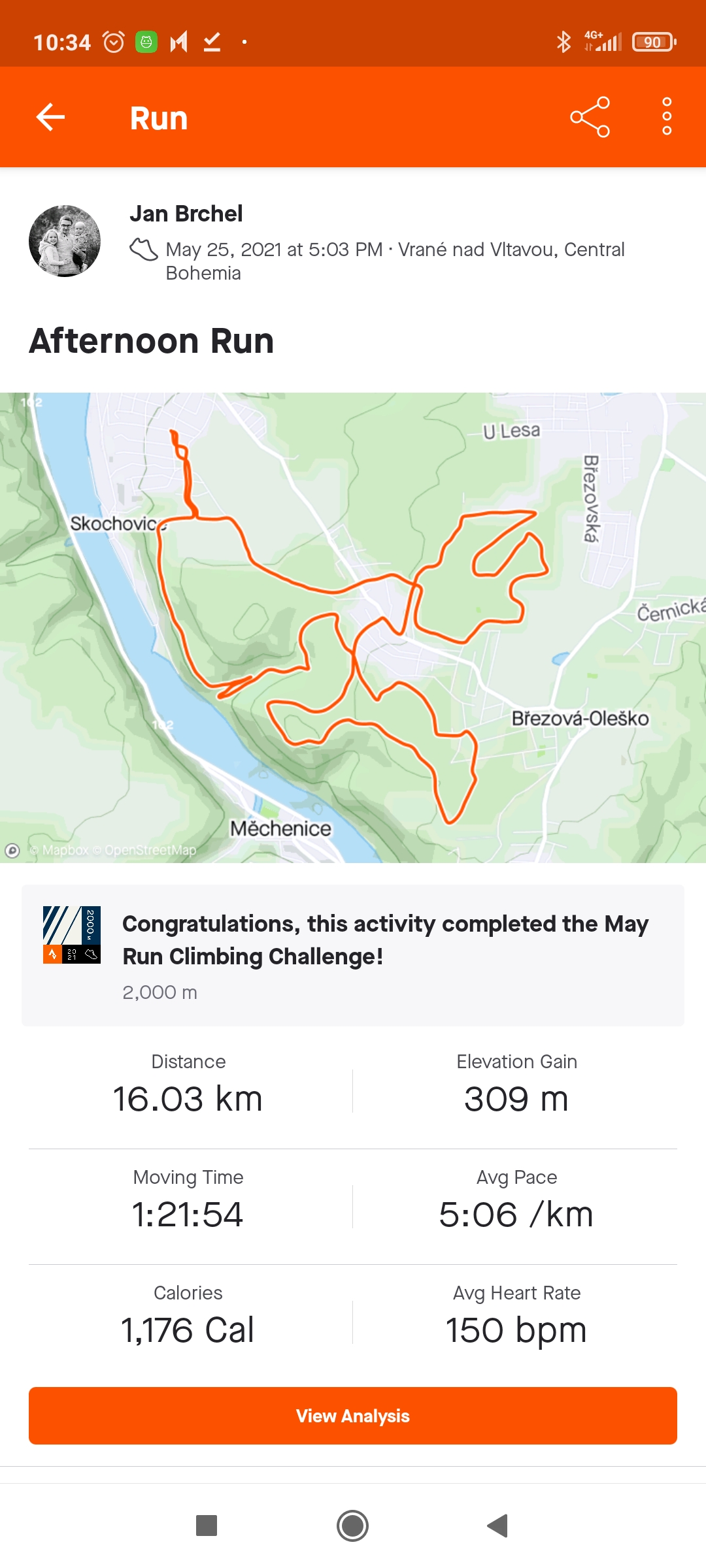706x1568 pixels.
Task: Open the run route map
Action: (353, 627)
